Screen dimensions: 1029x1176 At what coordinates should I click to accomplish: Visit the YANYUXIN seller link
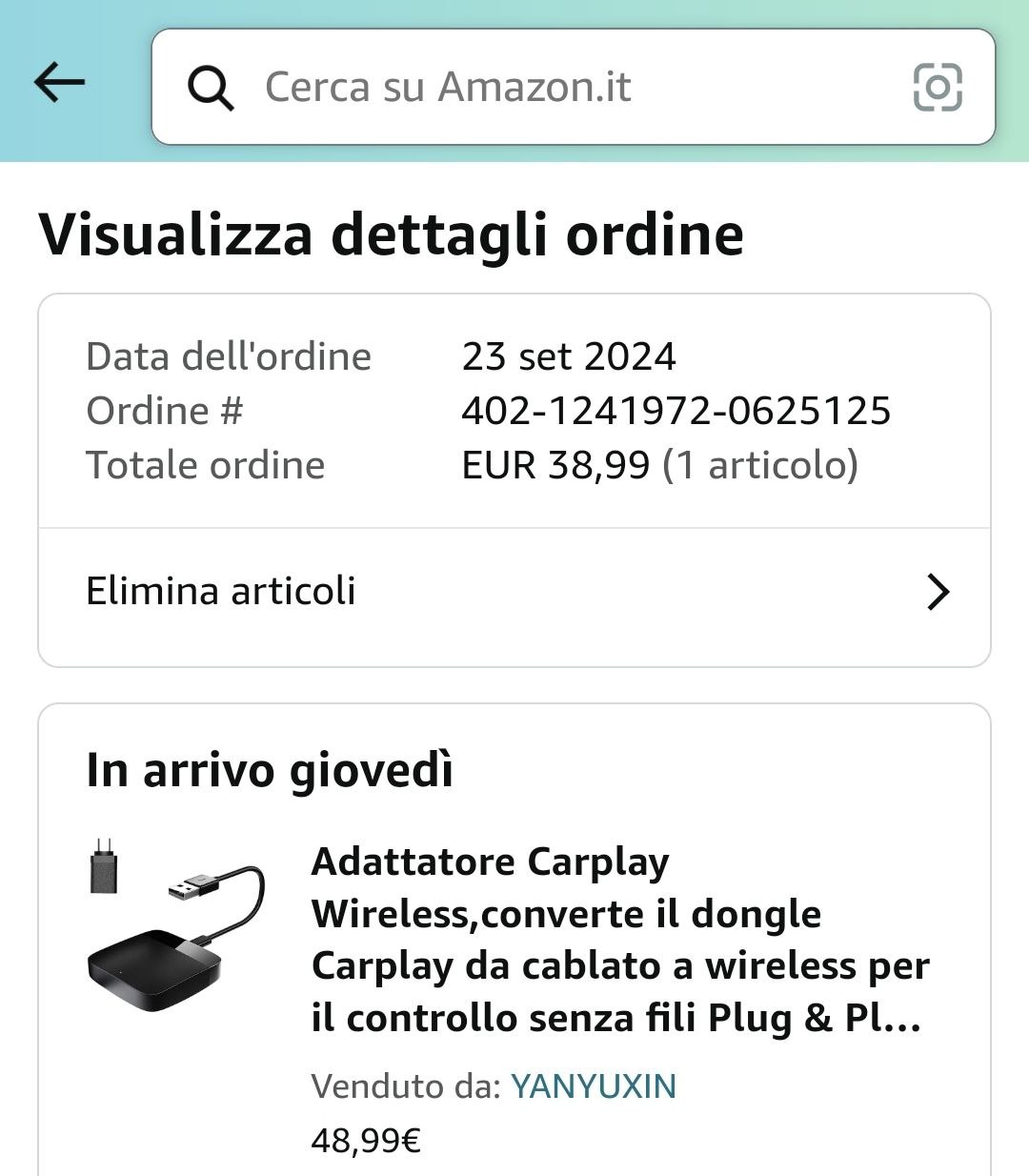593,1086
